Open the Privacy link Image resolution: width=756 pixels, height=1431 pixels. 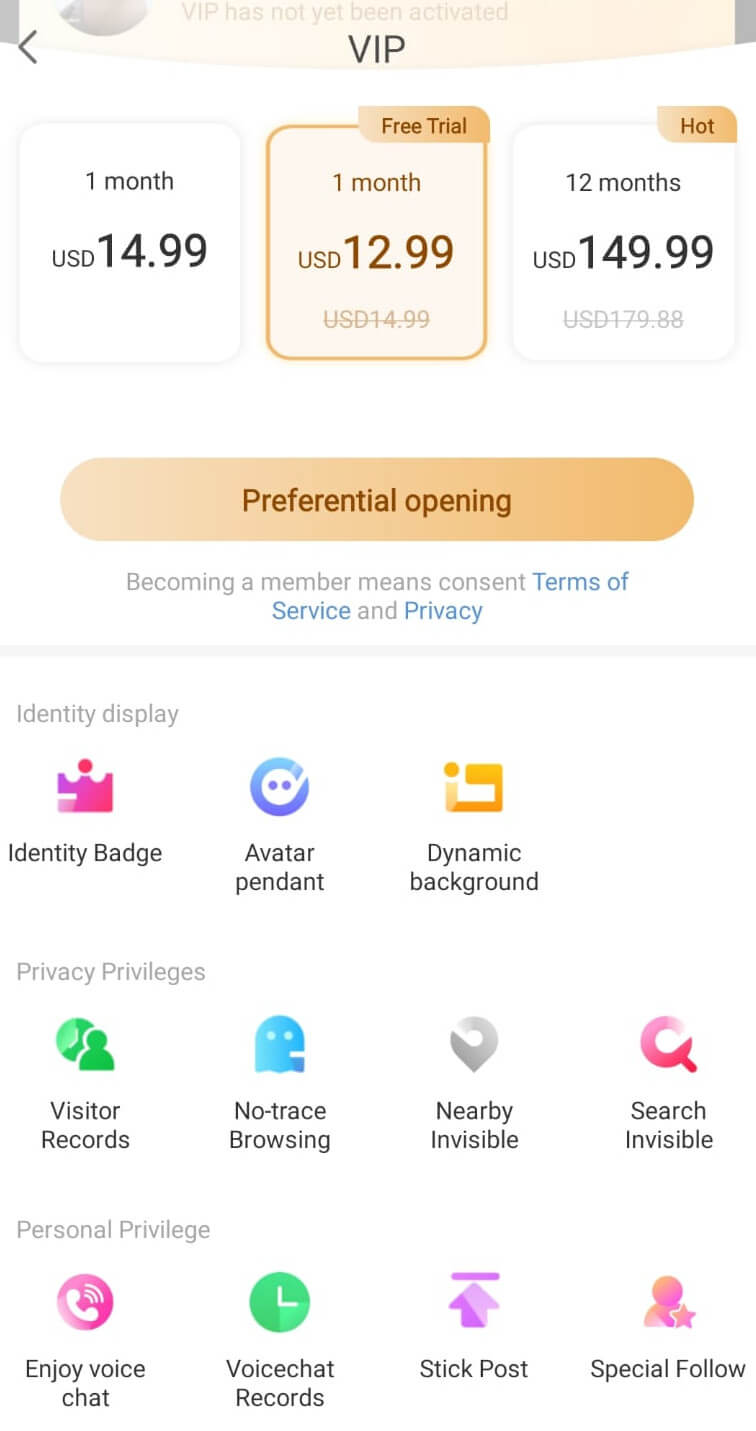coord(443,611)
